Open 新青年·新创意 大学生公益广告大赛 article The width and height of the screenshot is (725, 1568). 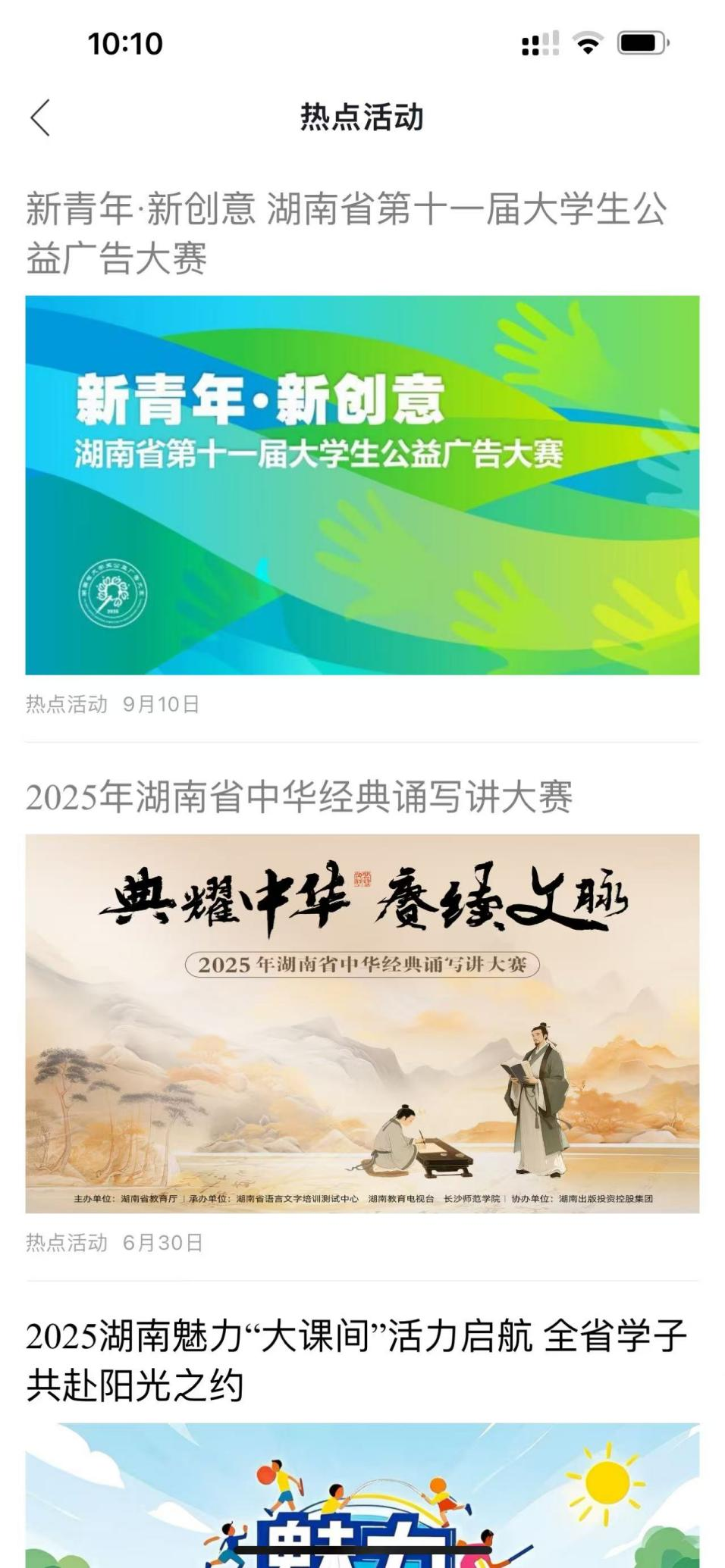[x=346, y=233]
